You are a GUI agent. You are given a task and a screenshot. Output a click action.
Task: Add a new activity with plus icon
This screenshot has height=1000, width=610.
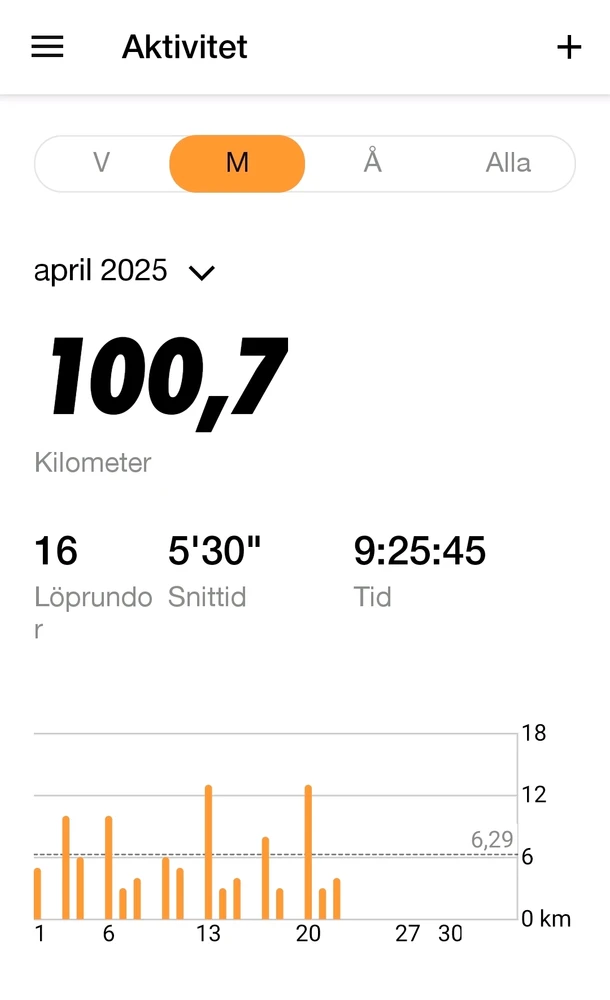569,47
